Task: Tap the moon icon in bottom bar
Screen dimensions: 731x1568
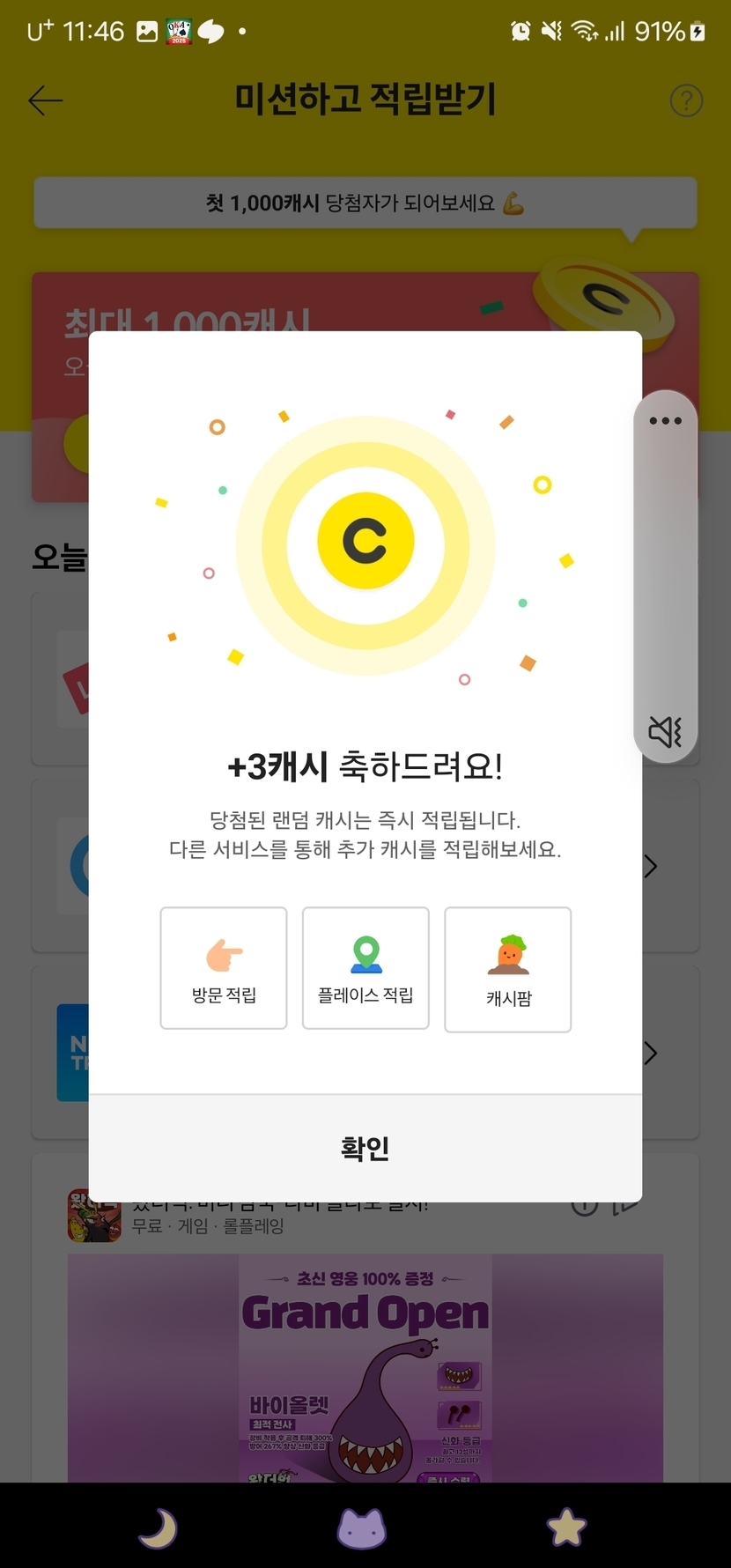Action: pos(159,1528)
